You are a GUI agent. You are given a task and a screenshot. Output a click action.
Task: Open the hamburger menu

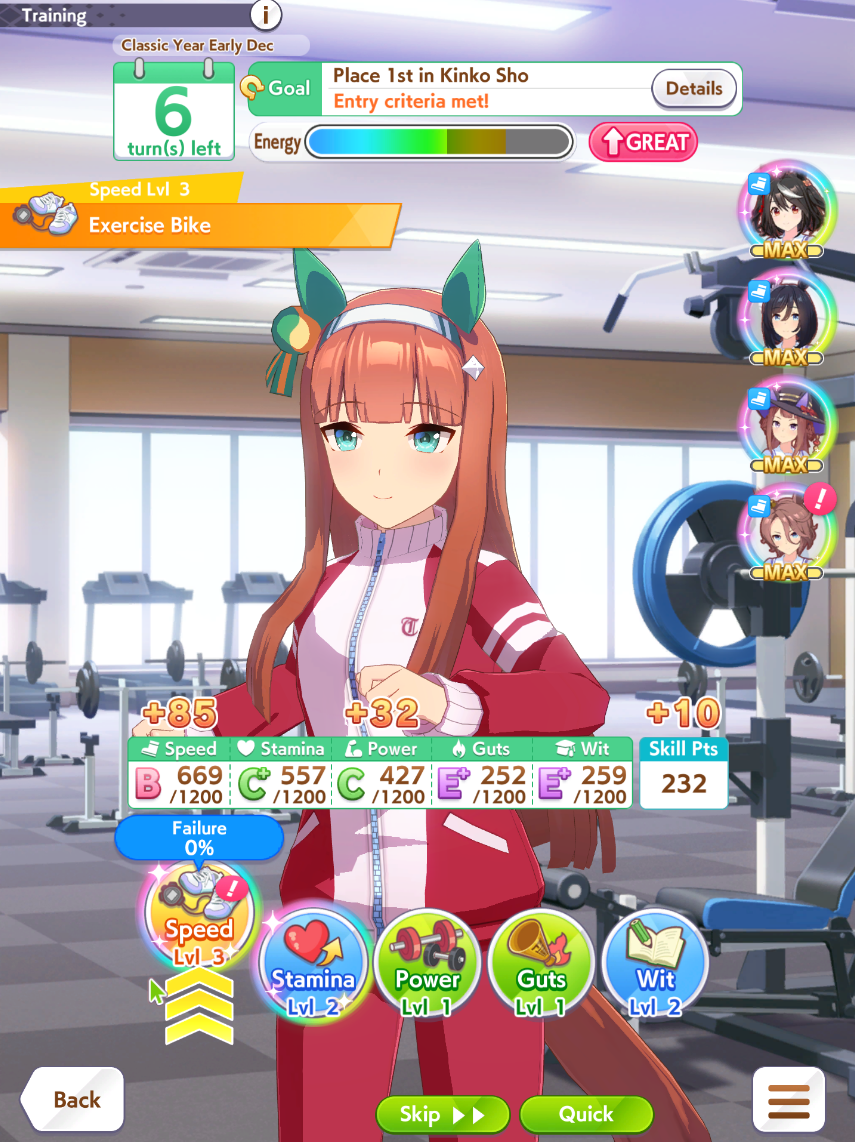pos(788,1100)
